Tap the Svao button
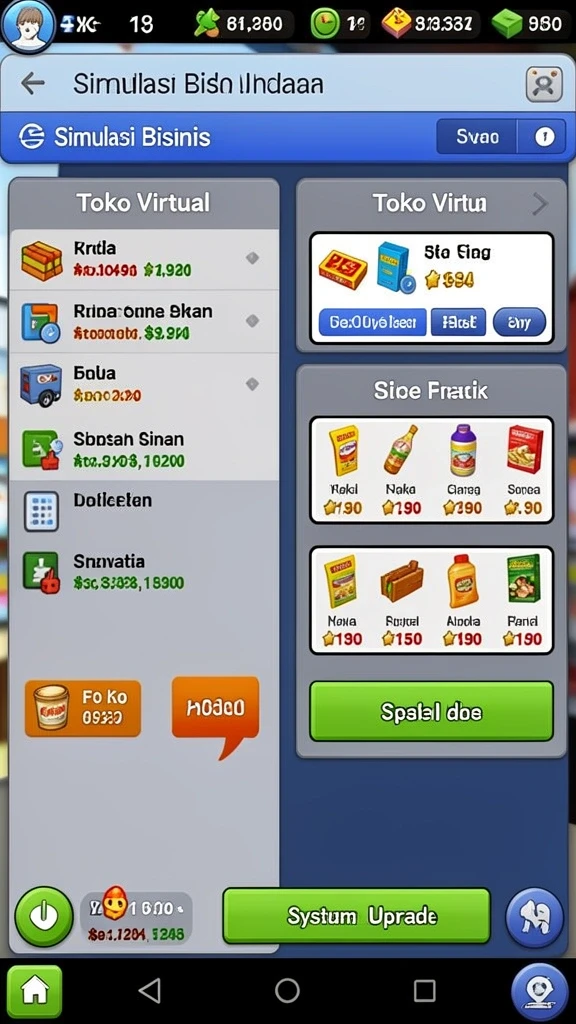 (477, 136)
